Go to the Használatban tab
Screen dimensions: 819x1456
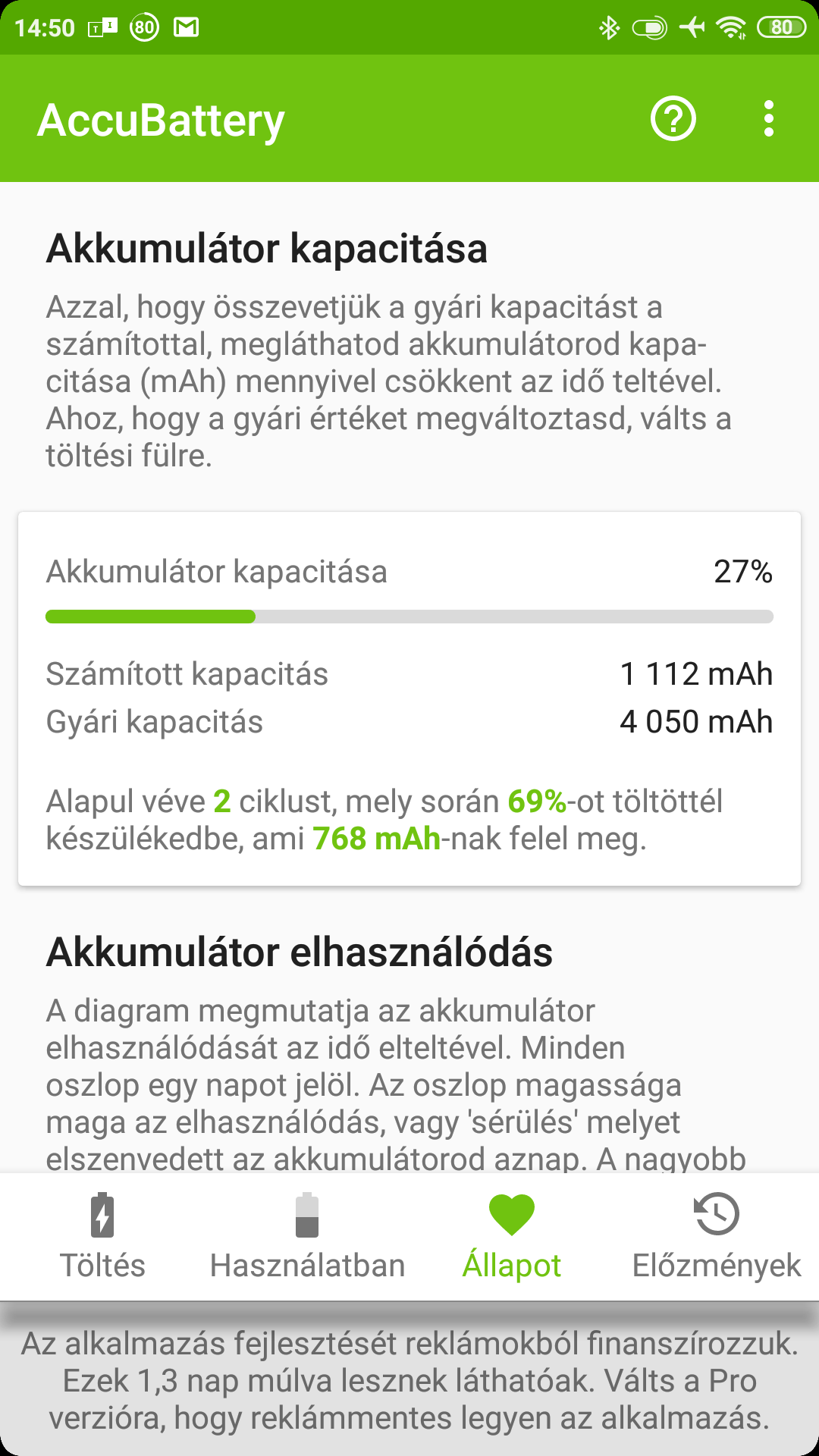307,1237
